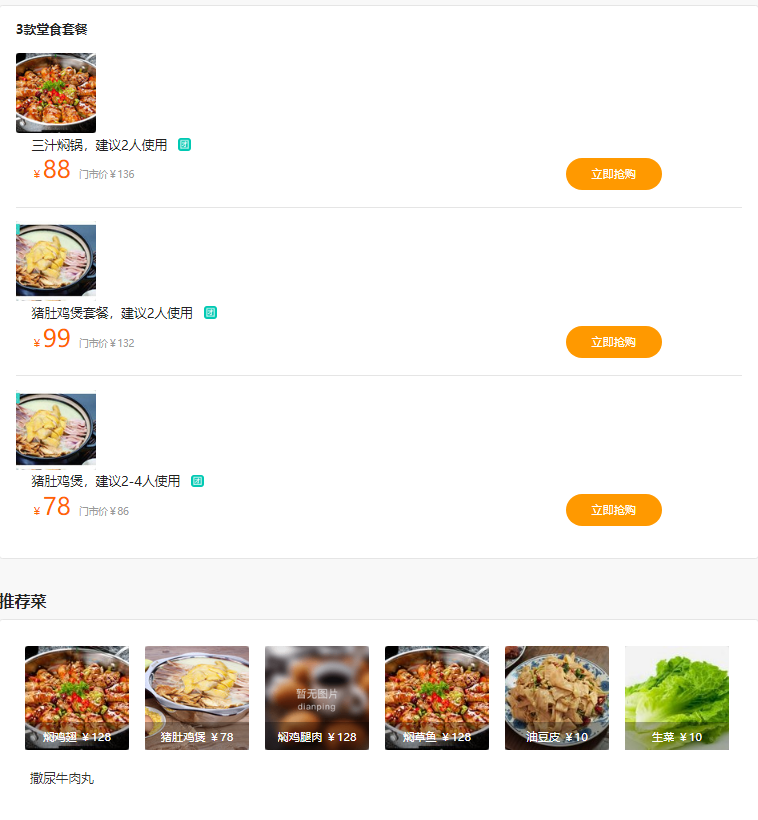
Task: View recommended dish 焖鸡腿肉 ¥128
Action: click(x=317, y=697)
